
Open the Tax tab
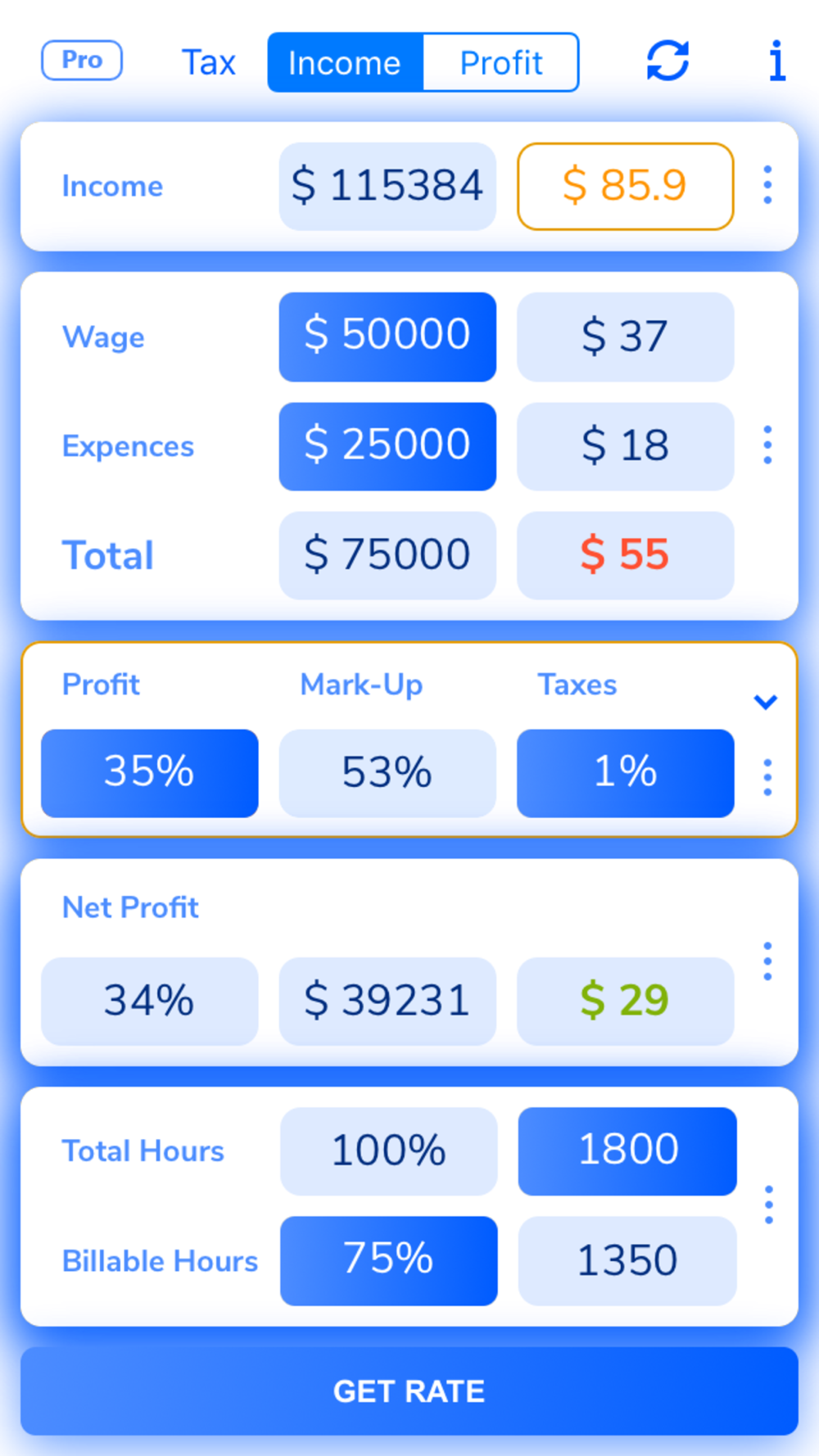click(208, 63)
